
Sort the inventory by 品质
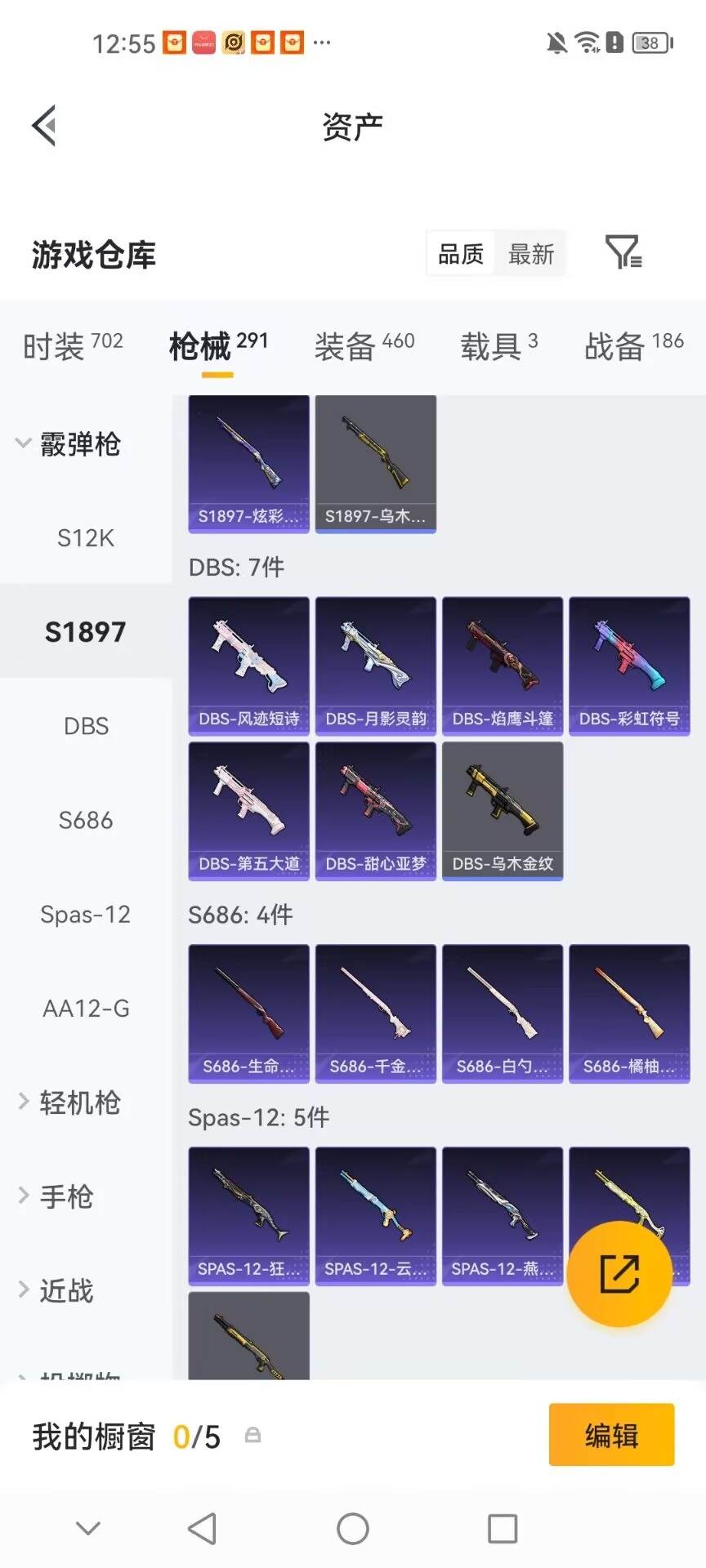point(461,254)
